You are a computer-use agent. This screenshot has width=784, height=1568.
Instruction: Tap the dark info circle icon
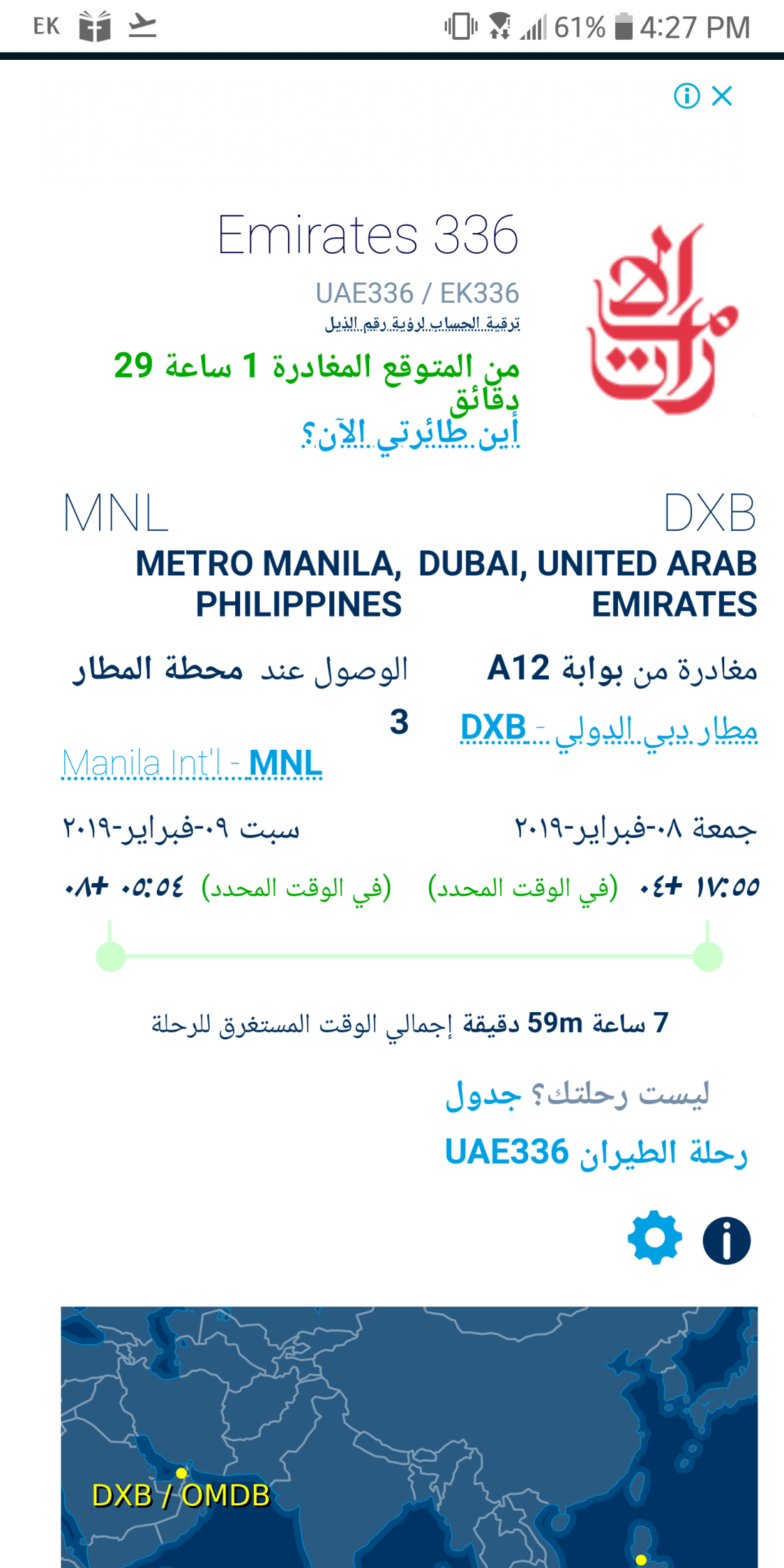(x=726, y=1240)
